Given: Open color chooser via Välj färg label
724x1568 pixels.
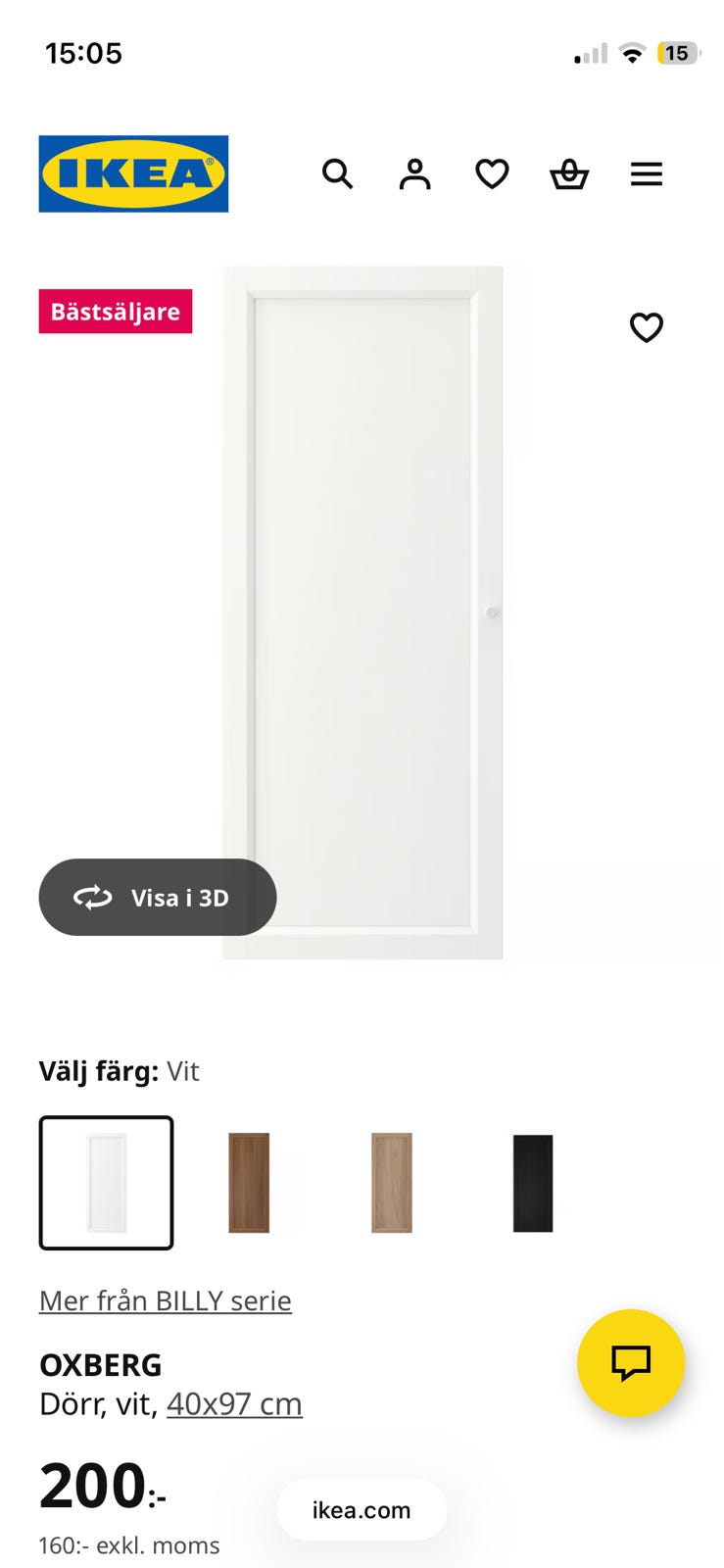Looking at the screenshot, I should coord(98,1070).
